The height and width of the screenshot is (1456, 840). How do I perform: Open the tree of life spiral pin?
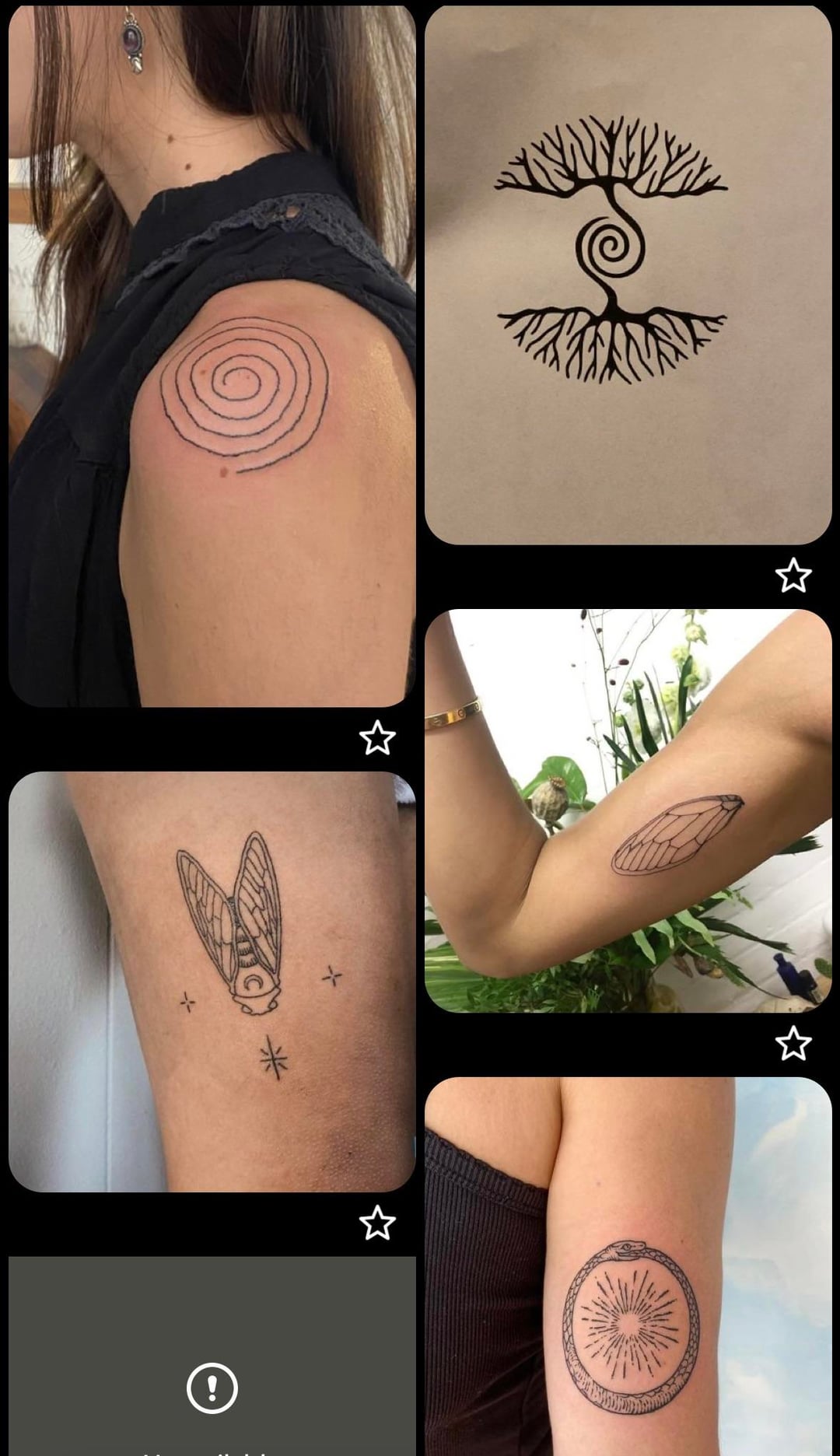pos(628,274)
